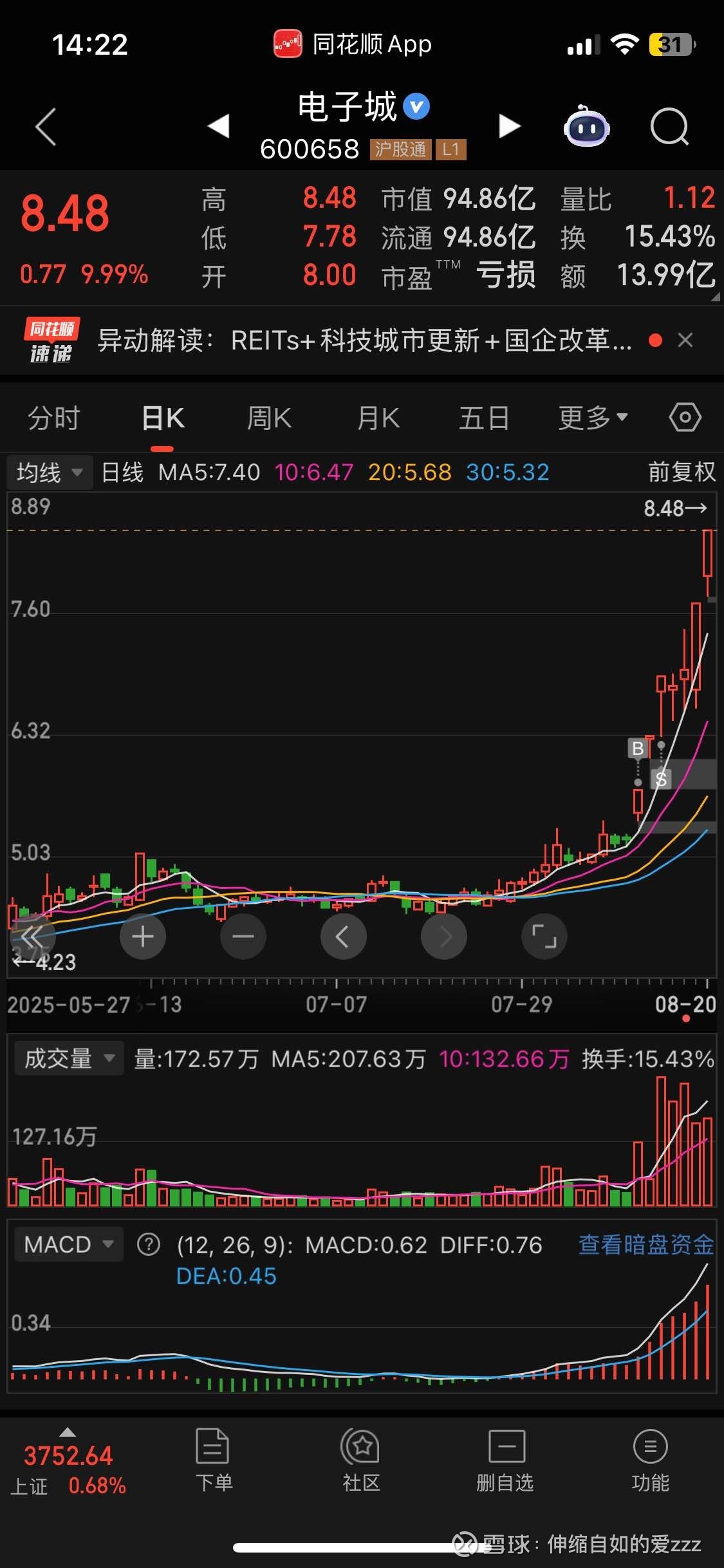Open chart settings hexagon icon

(x=685, y=418)
